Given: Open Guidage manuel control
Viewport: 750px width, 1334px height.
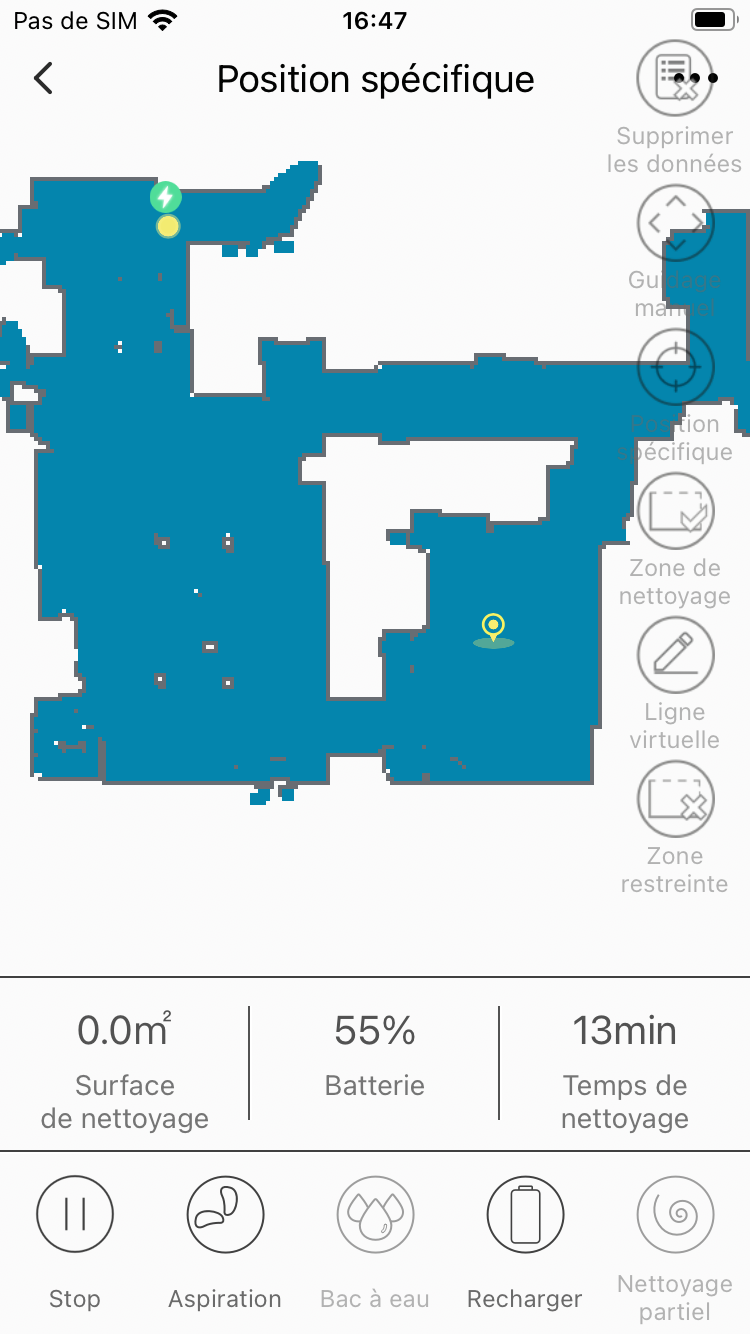Looking at the screenshot, I should [x=675, y=224].
